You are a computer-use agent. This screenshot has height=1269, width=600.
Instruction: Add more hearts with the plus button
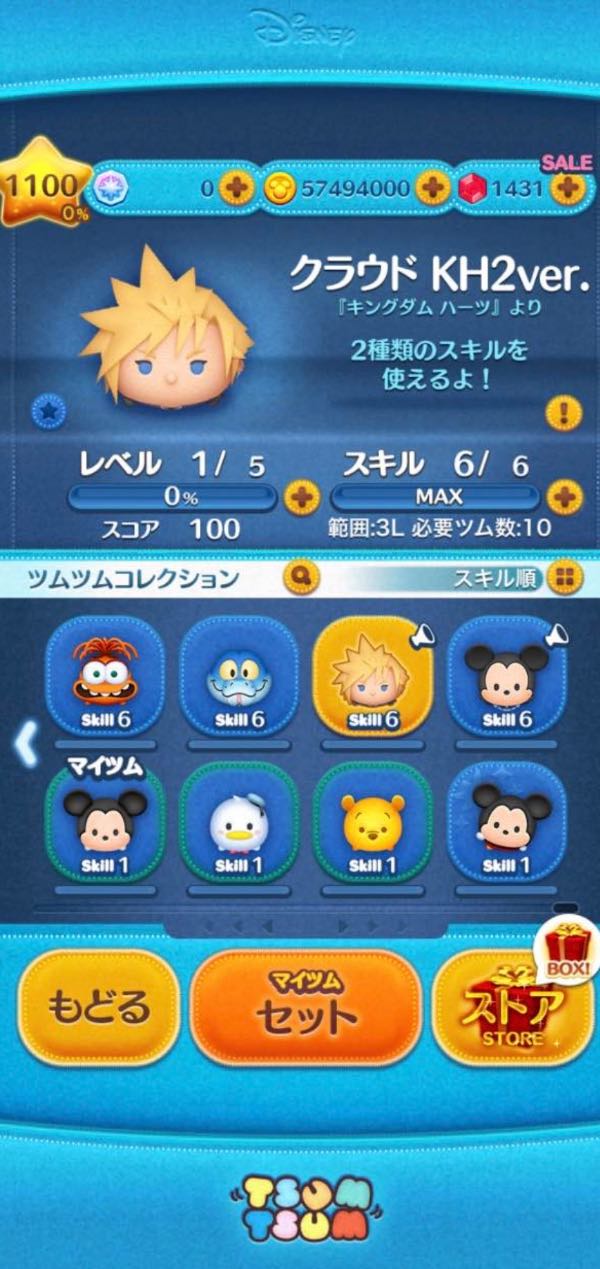pos(236,188)
